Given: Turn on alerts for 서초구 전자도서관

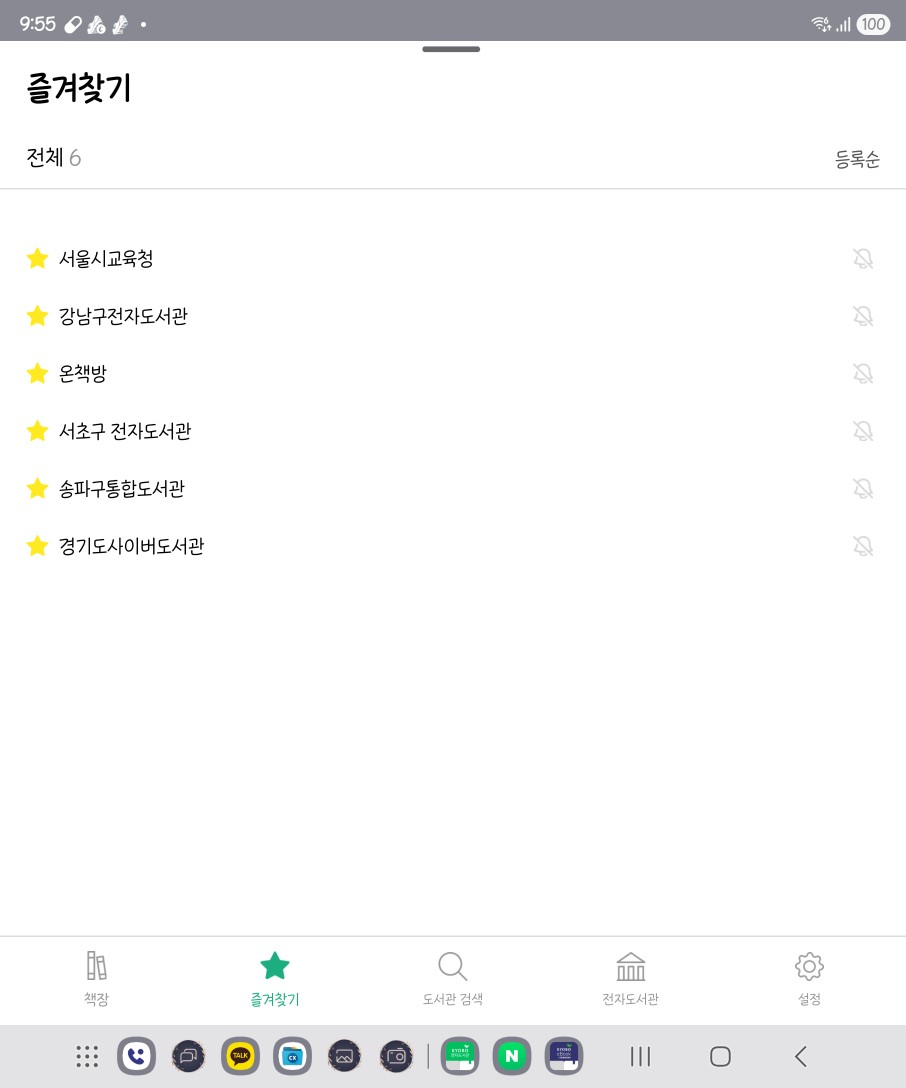Looking at the screenshot, I should click(x=863, y=431).
